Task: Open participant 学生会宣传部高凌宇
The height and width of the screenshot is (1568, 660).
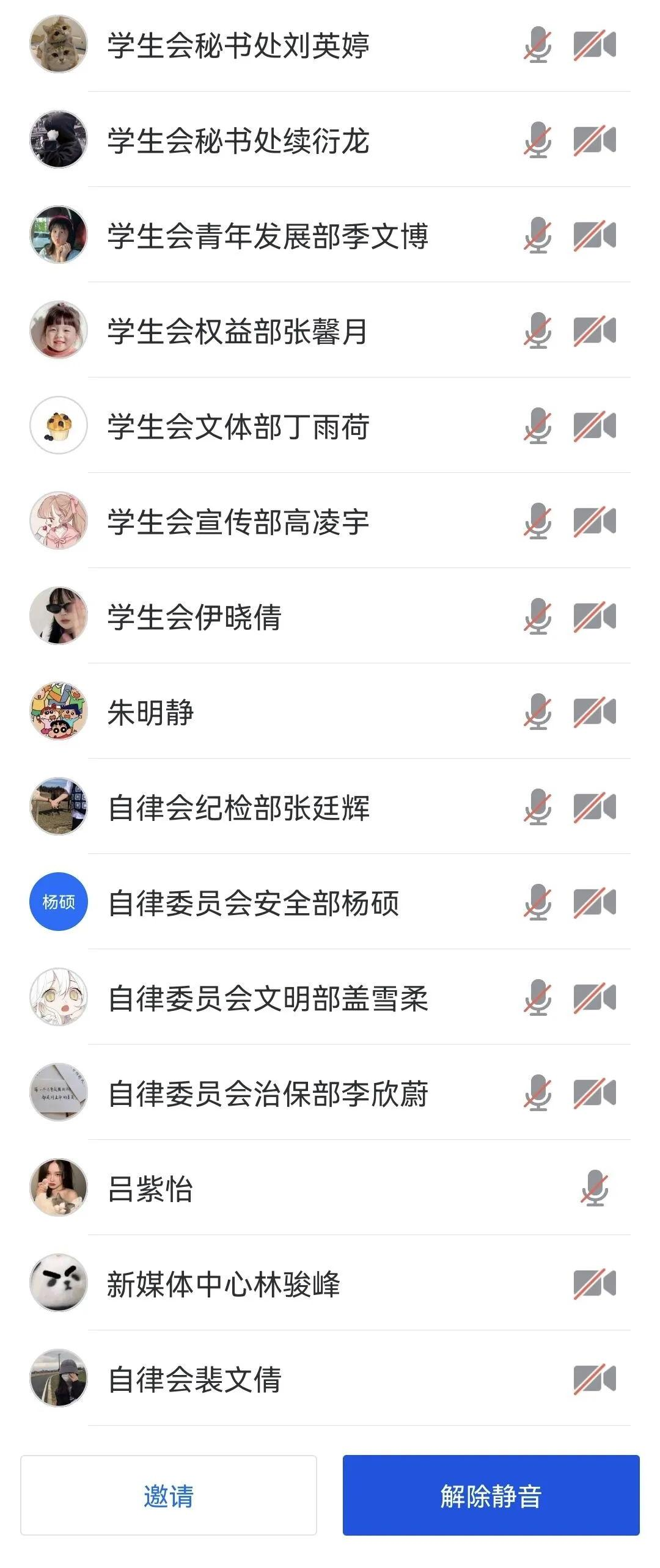Action: 238,522
